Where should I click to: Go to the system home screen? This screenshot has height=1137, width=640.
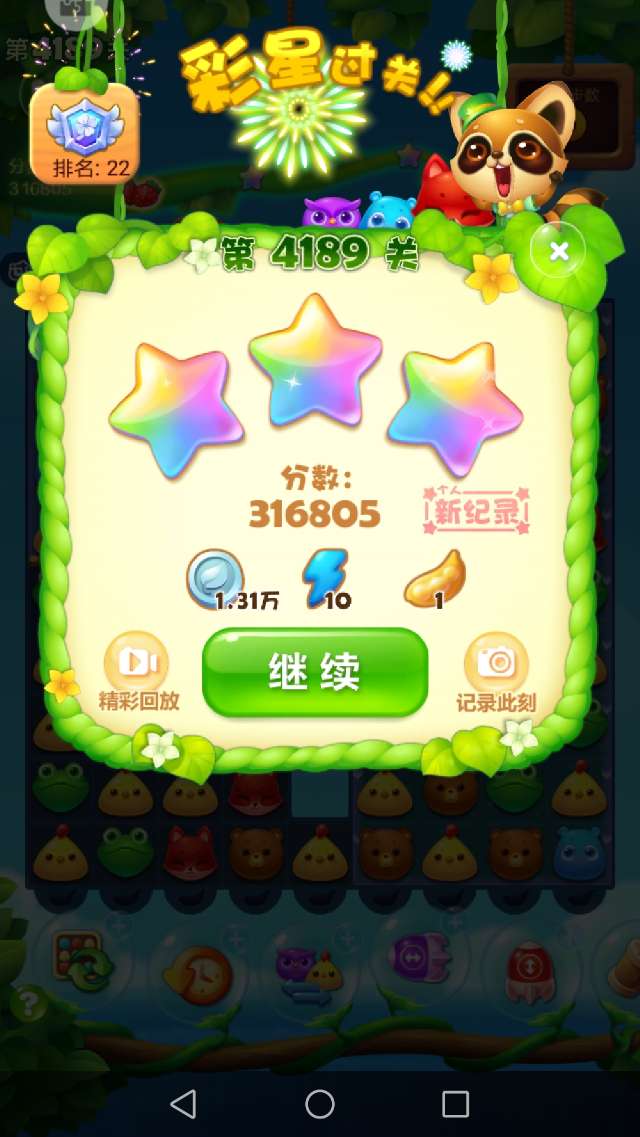pos(320,1103)
